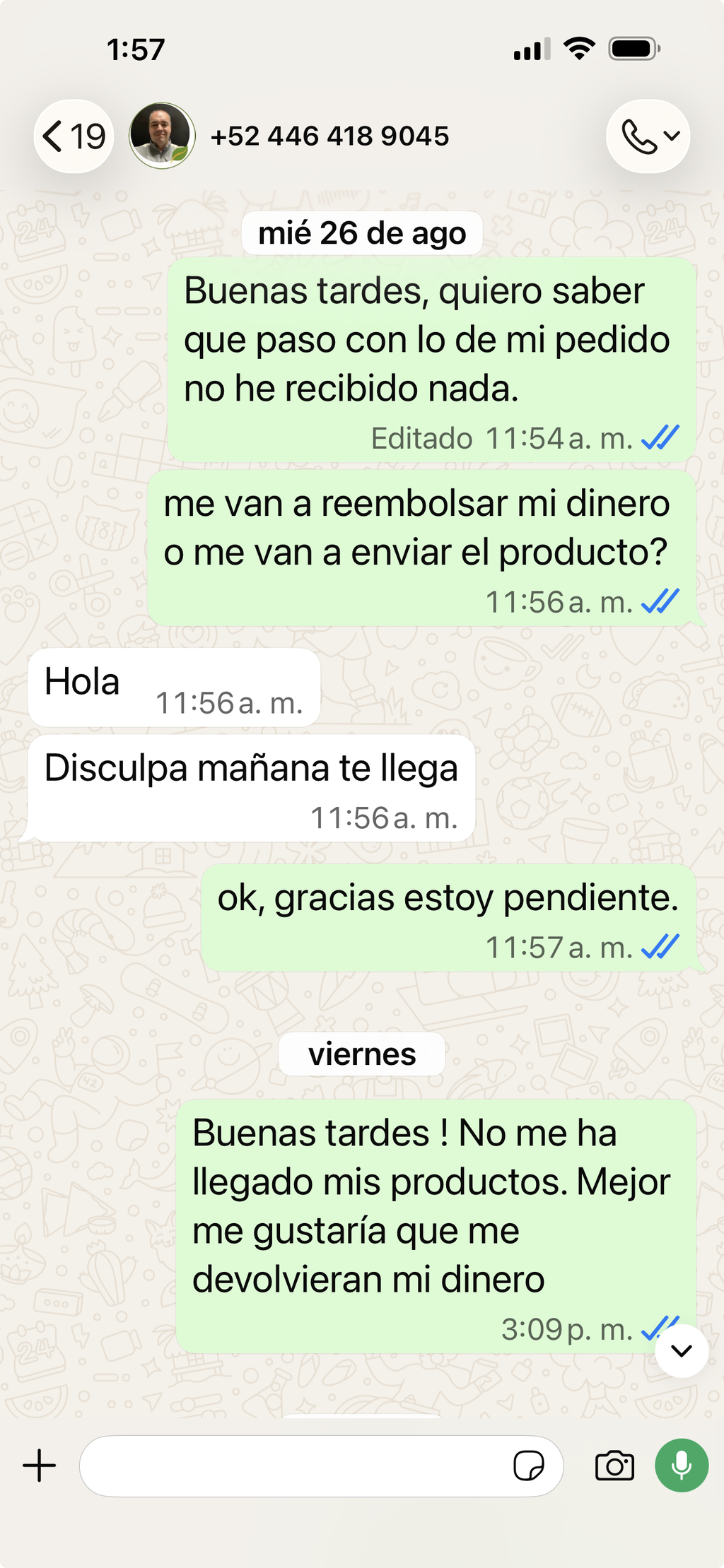View the contact's profile picture
Image resolution: width=724 pixels, height=1568 pixels.
pyautogui.click(x=162, y=136)
